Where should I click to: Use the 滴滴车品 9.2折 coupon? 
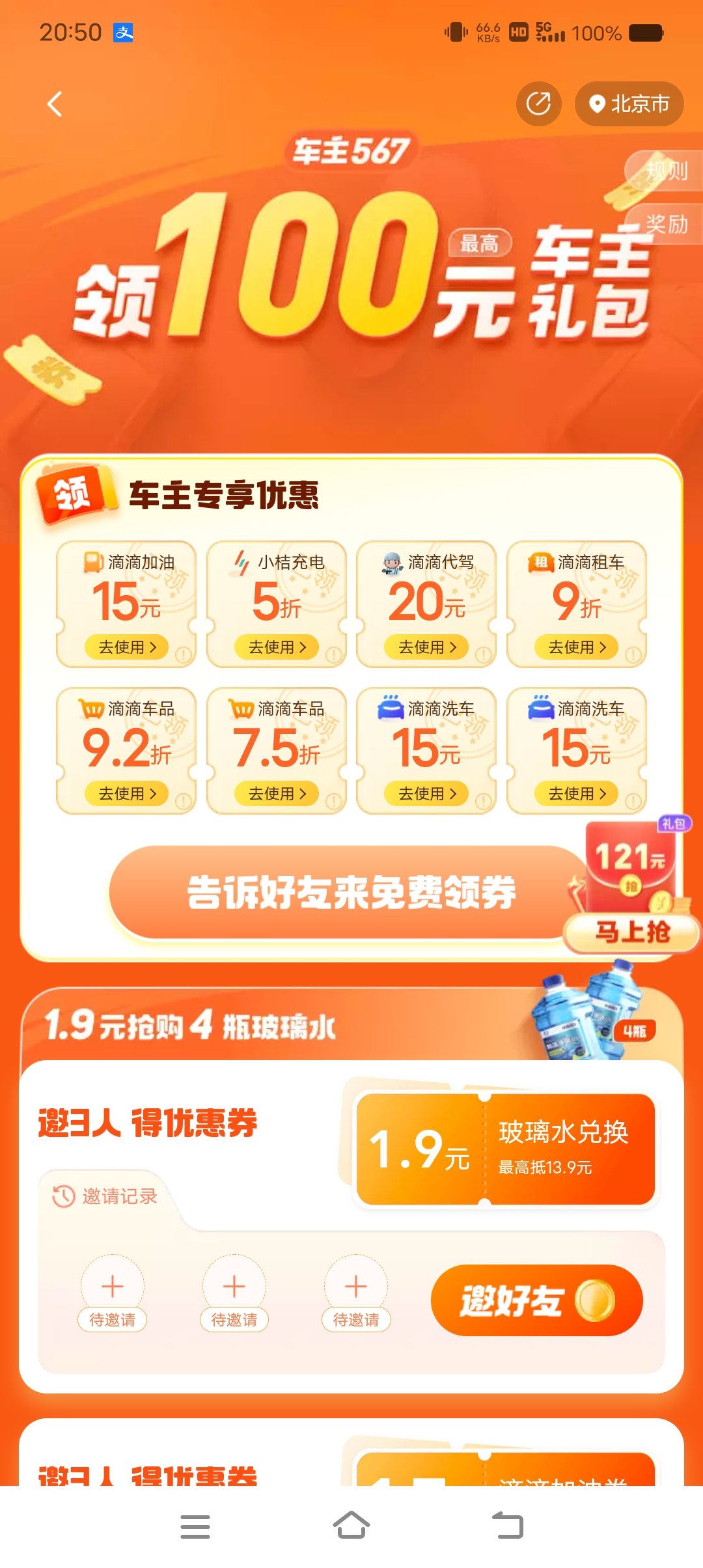[x=127, y=794]
